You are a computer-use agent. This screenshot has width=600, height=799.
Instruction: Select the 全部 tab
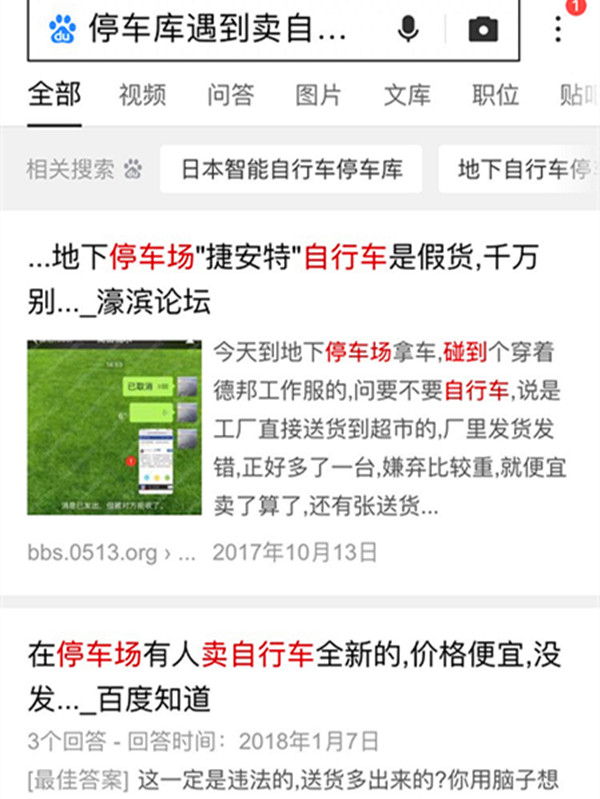point(54,95)
